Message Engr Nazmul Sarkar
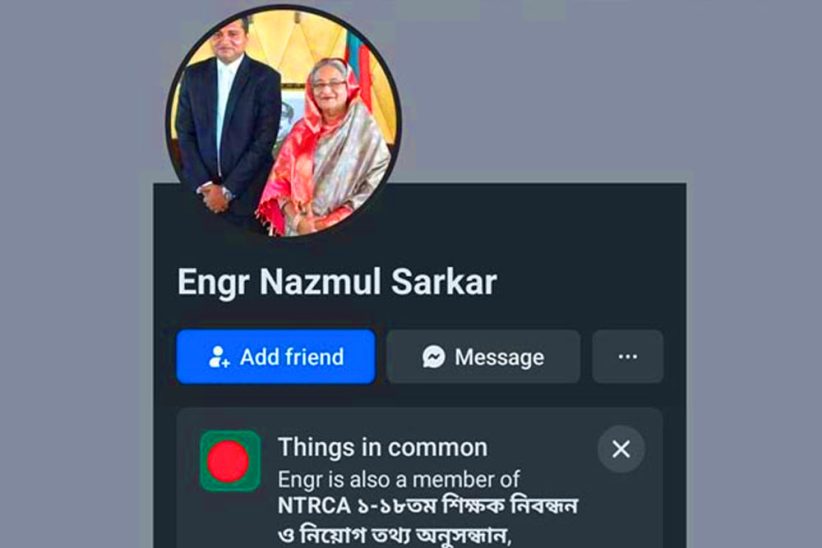The height and width of the screenshot is (548, 822). tap(483, 357)
